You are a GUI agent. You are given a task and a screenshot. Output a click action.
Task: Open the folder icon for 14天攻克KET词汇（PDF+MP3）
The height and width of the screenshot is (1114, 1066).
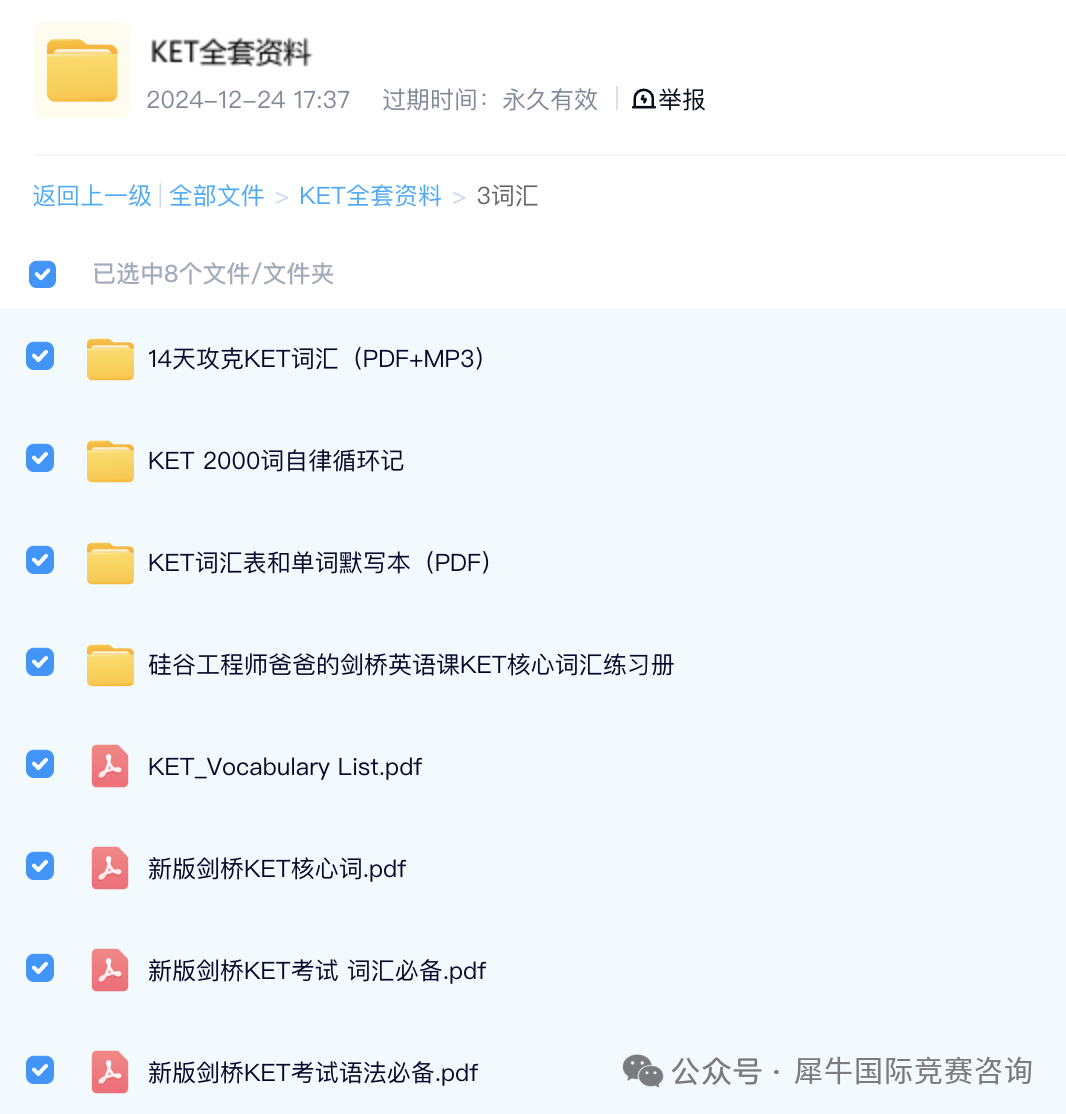(110, 358)
